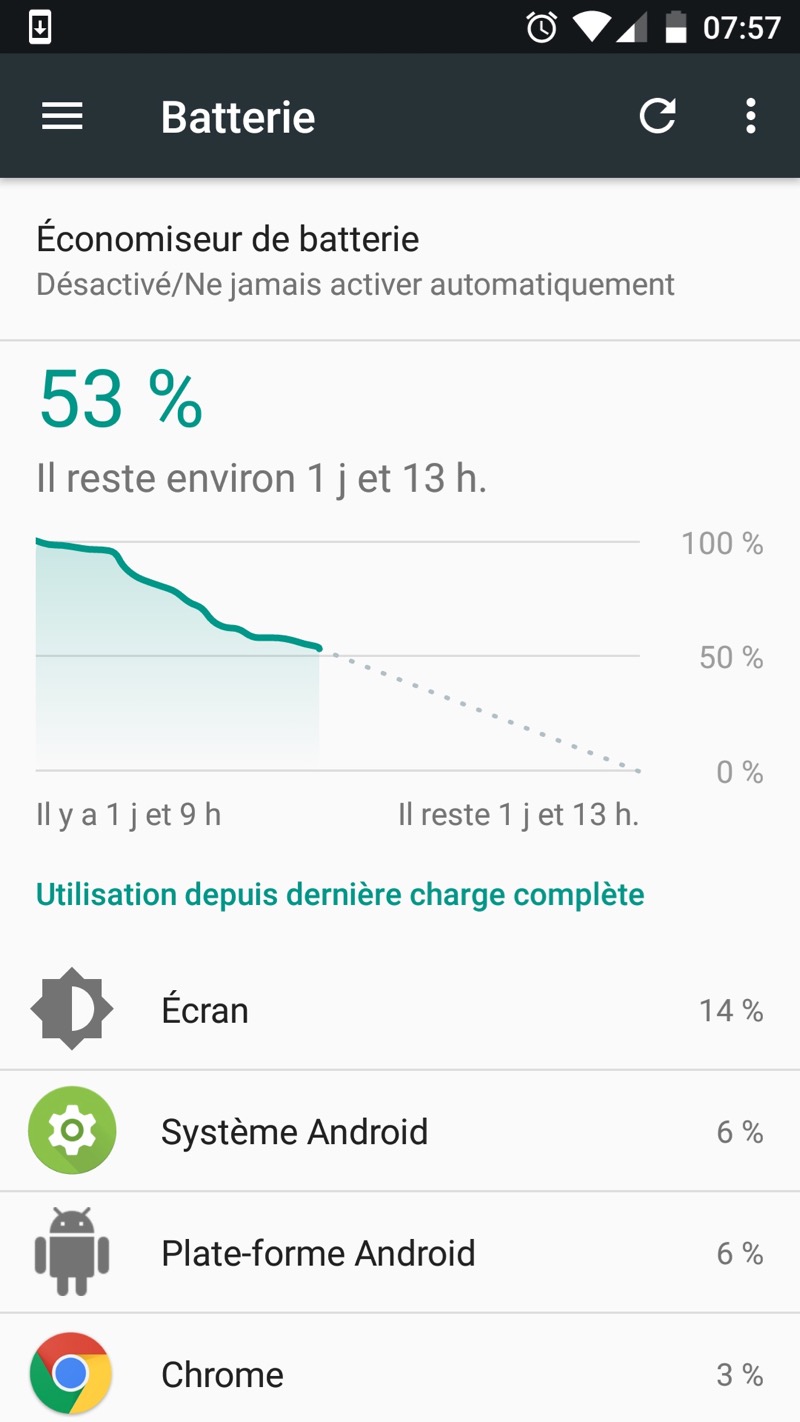
Task: Open the battery usage history graph
Action: pos(337,655)
